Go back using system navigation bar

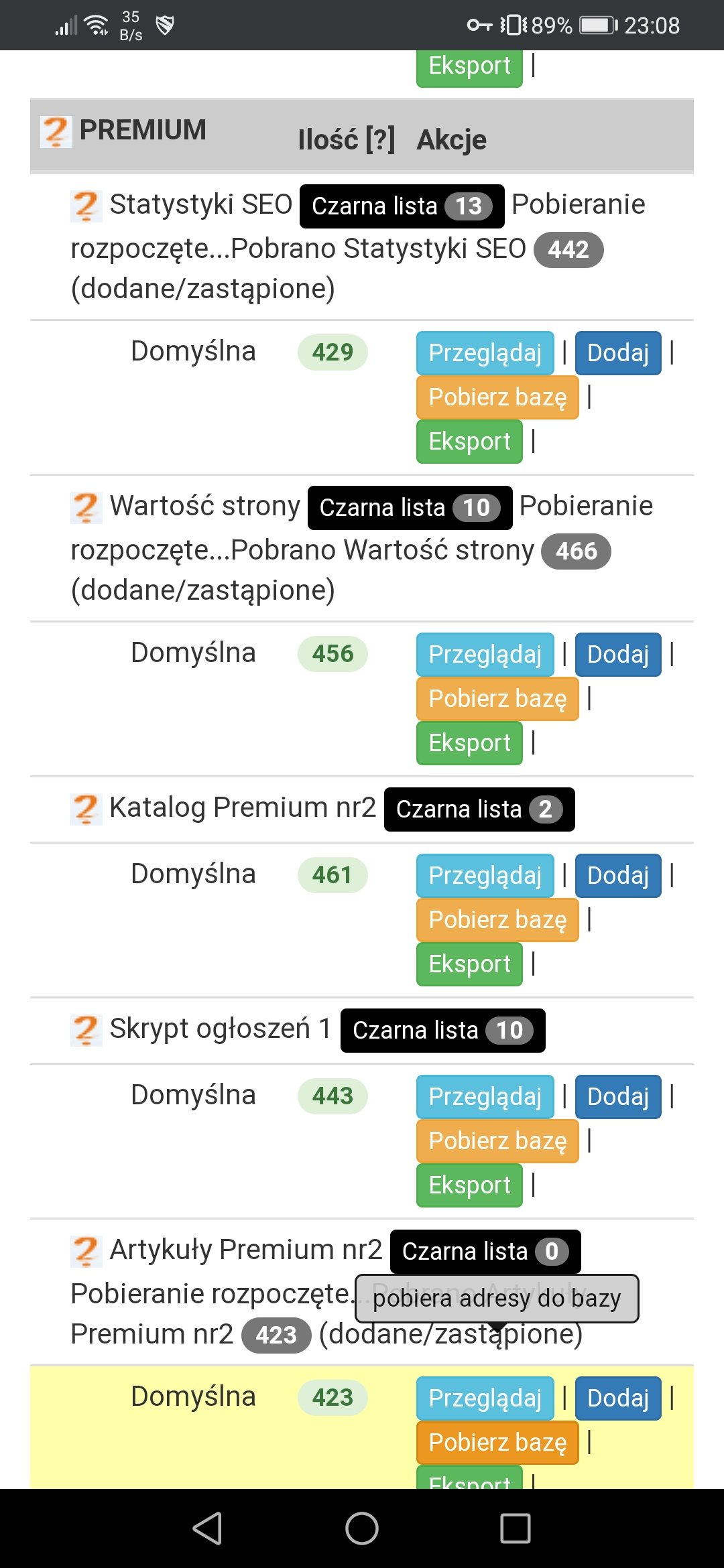click(x=207, y=1528)
